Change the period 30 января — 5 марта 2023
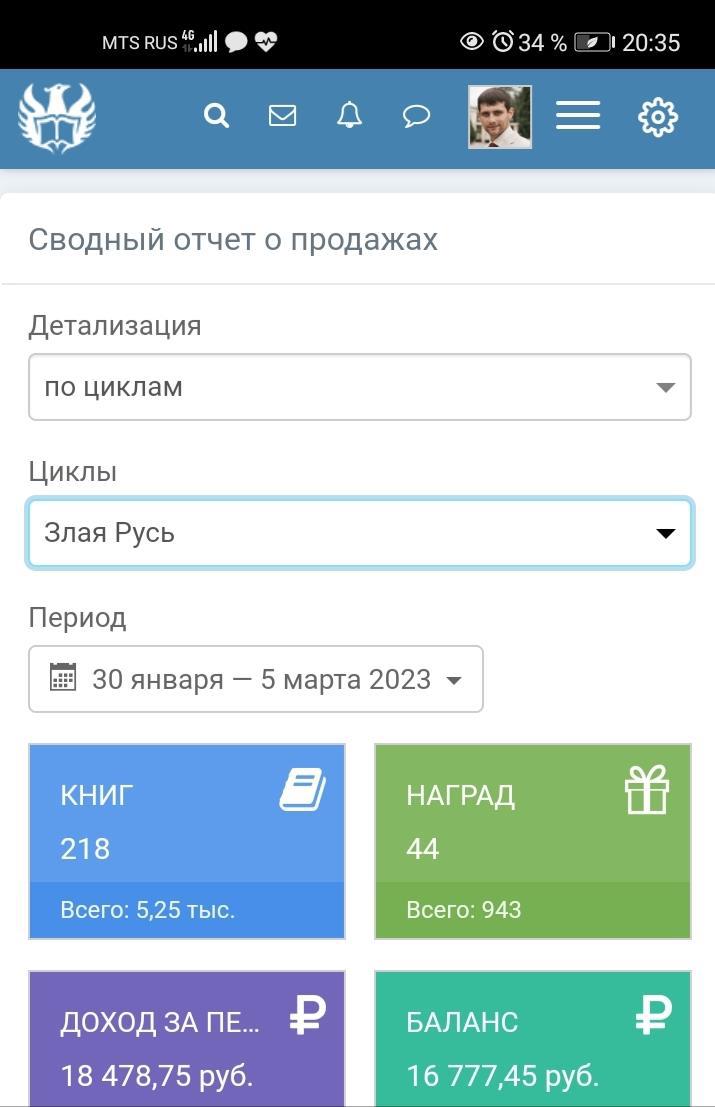The width and height of the screenshot is (715, 1107). tap(256, 679)
